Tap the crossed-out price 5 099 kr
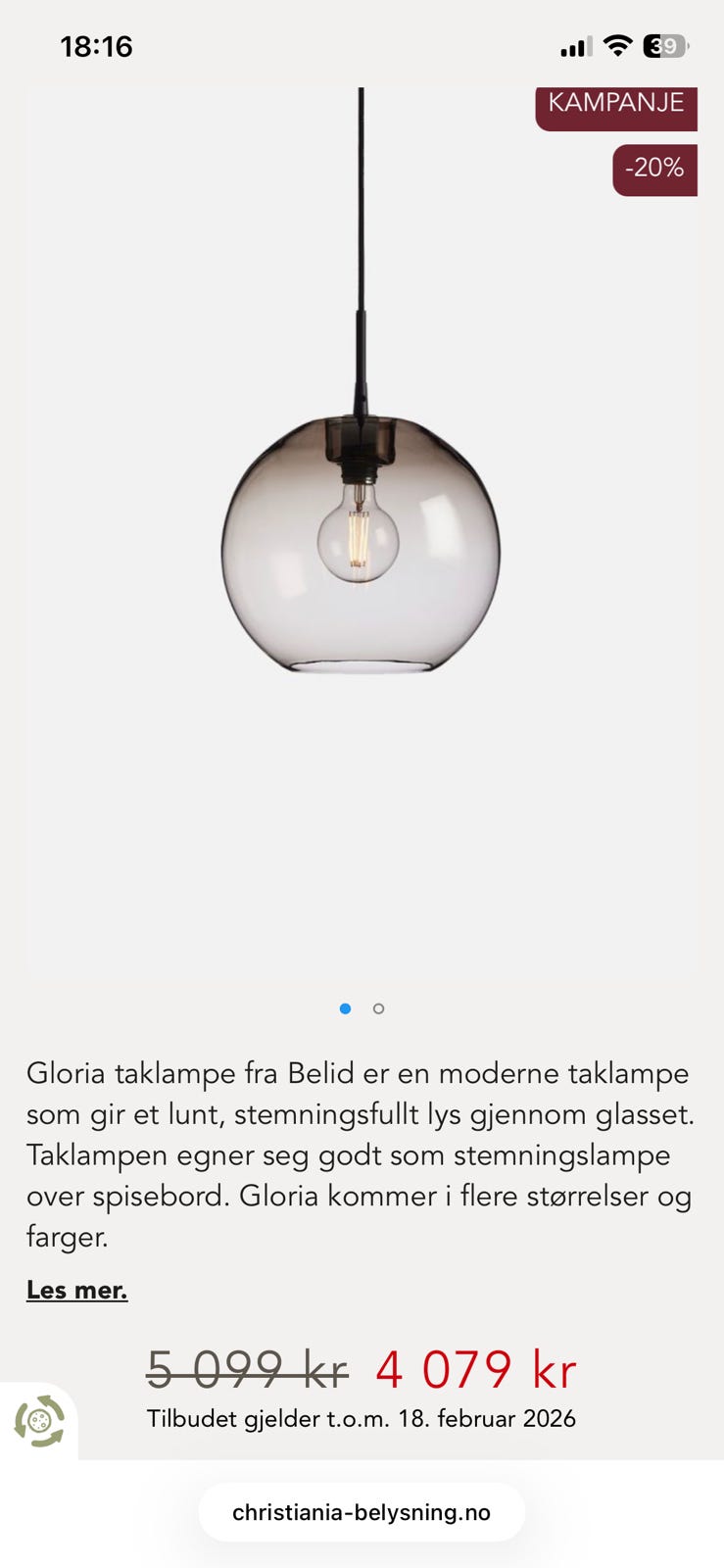This screenshot has width=724, height=1568. coord(247,1369)
